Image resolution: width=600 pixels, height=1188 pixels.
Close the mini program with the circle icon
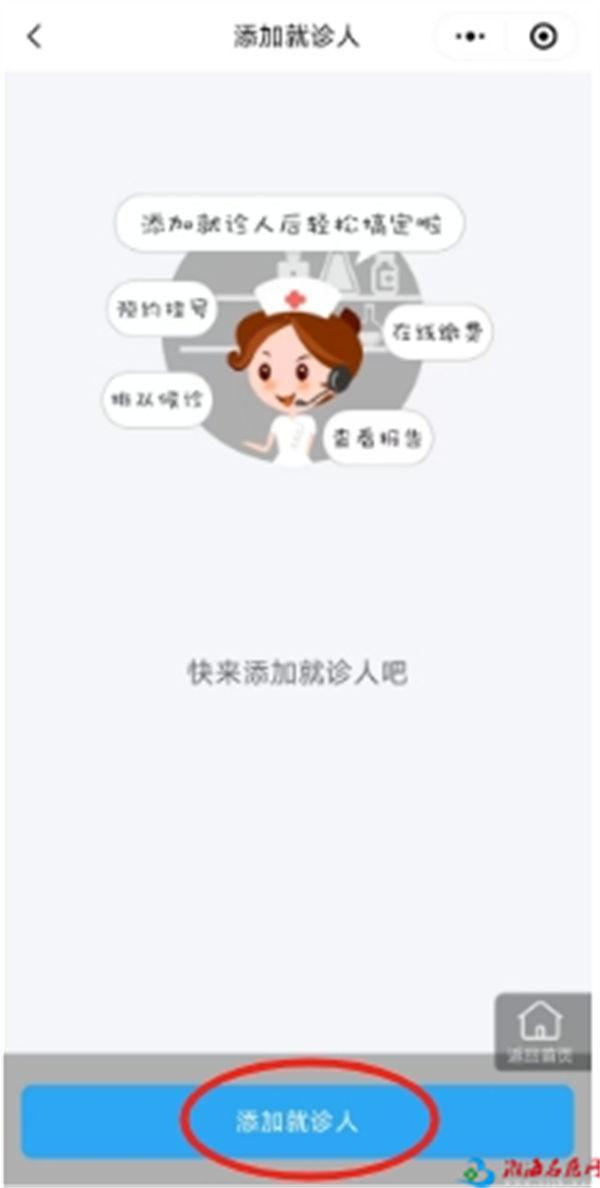click(x=543, y=37)
